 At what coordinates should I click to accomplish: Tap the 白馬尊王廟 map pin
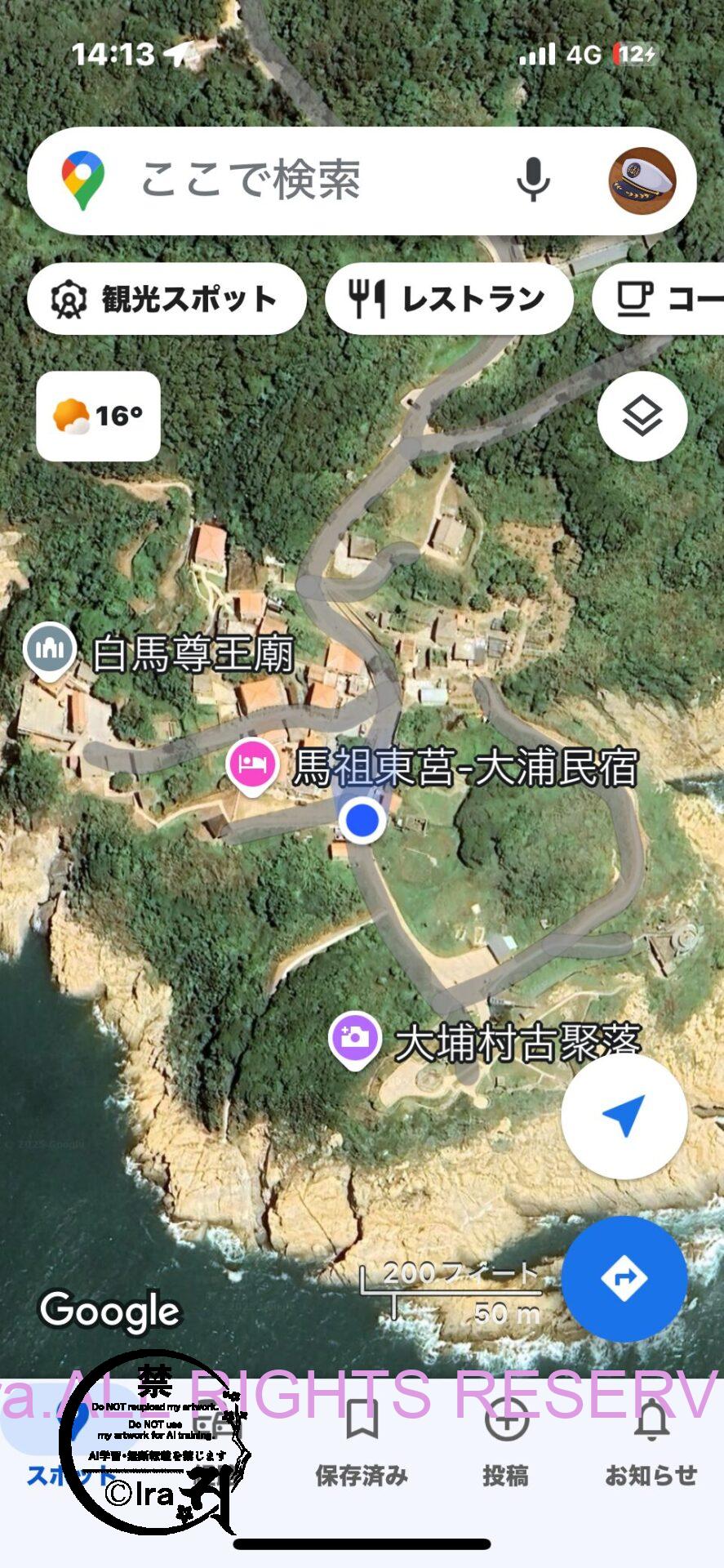click(x=50, y=650)
